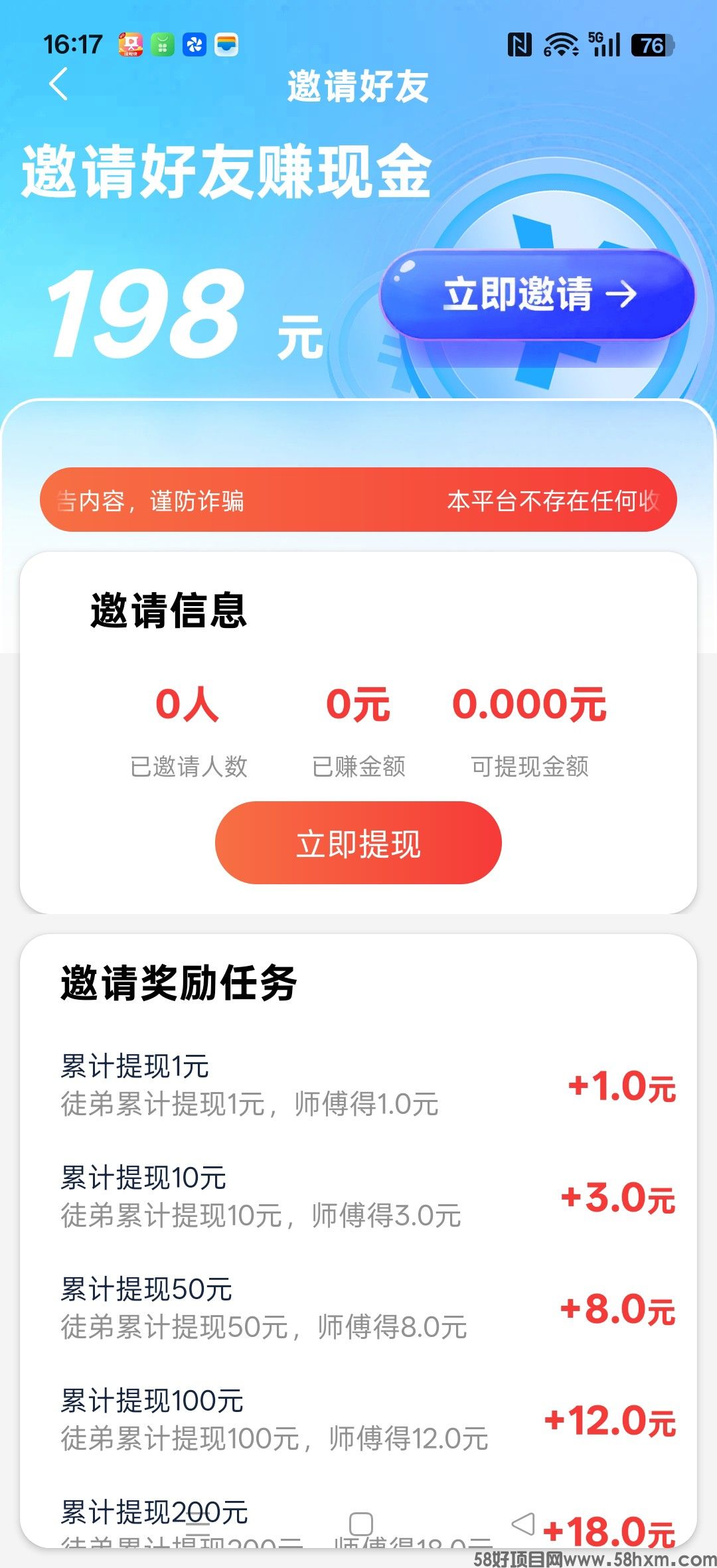Open the wallet app notification icon
717x1568 pixels.
[226, 43]
